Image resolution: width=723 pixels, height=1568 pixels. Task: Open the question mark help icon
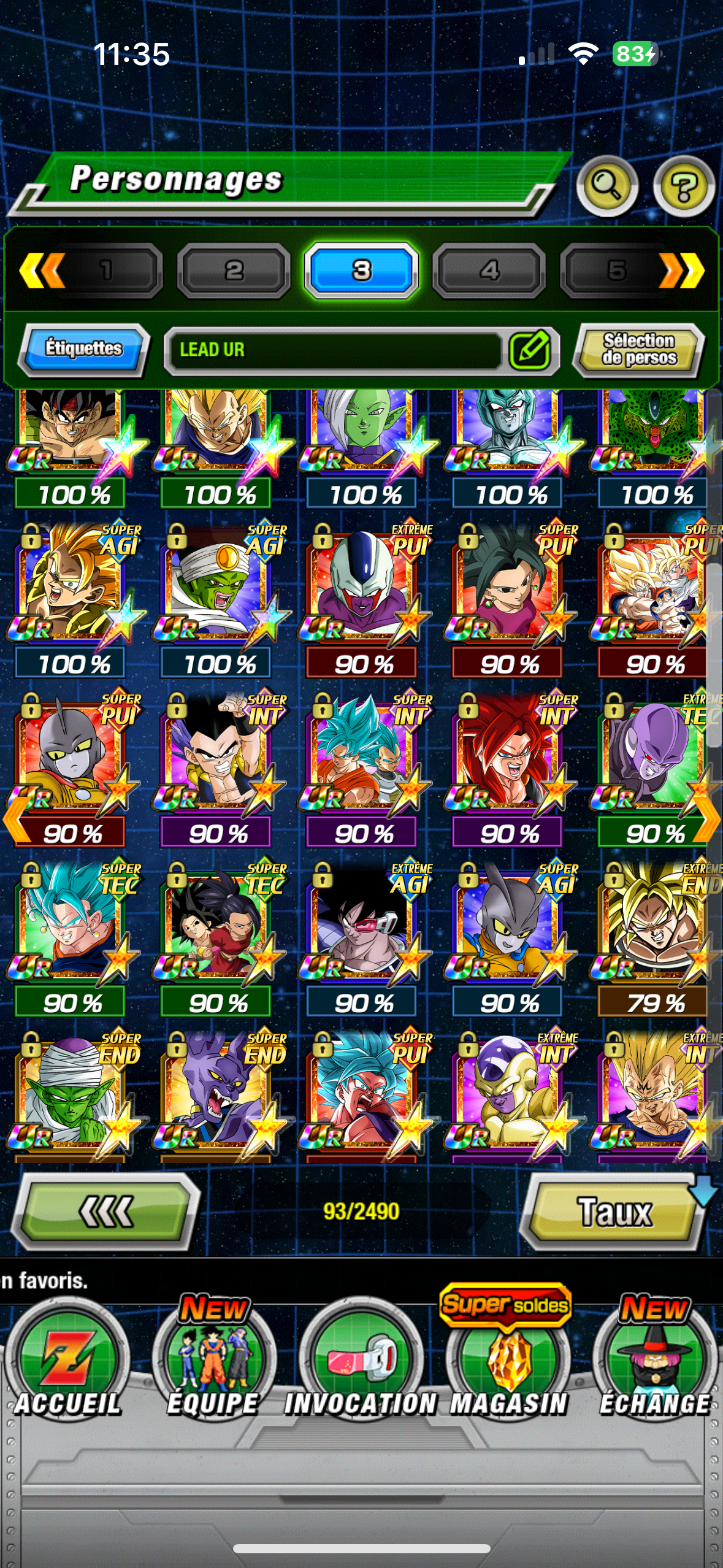tap(684, 186)
